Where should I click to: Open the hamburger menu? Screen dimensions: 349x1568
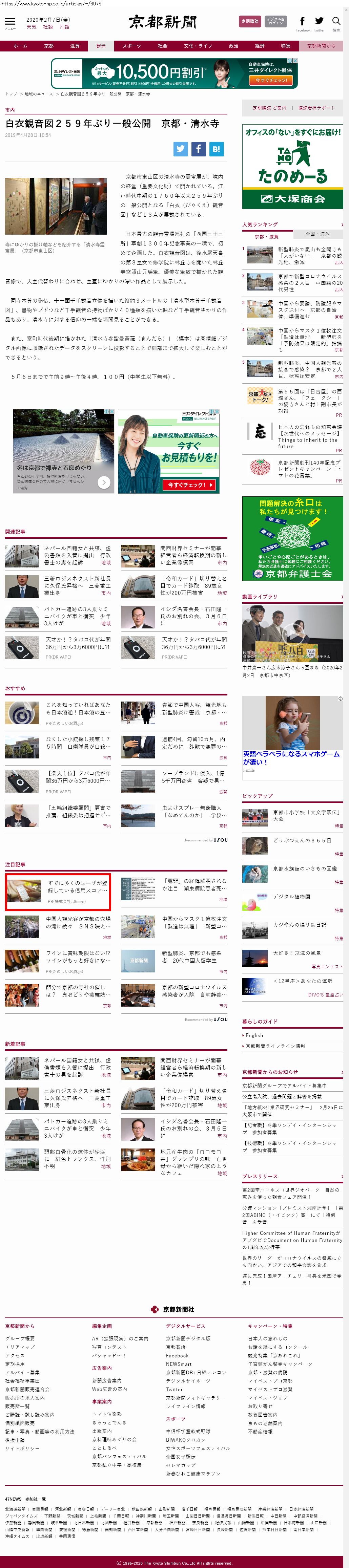tap(10, 22)
